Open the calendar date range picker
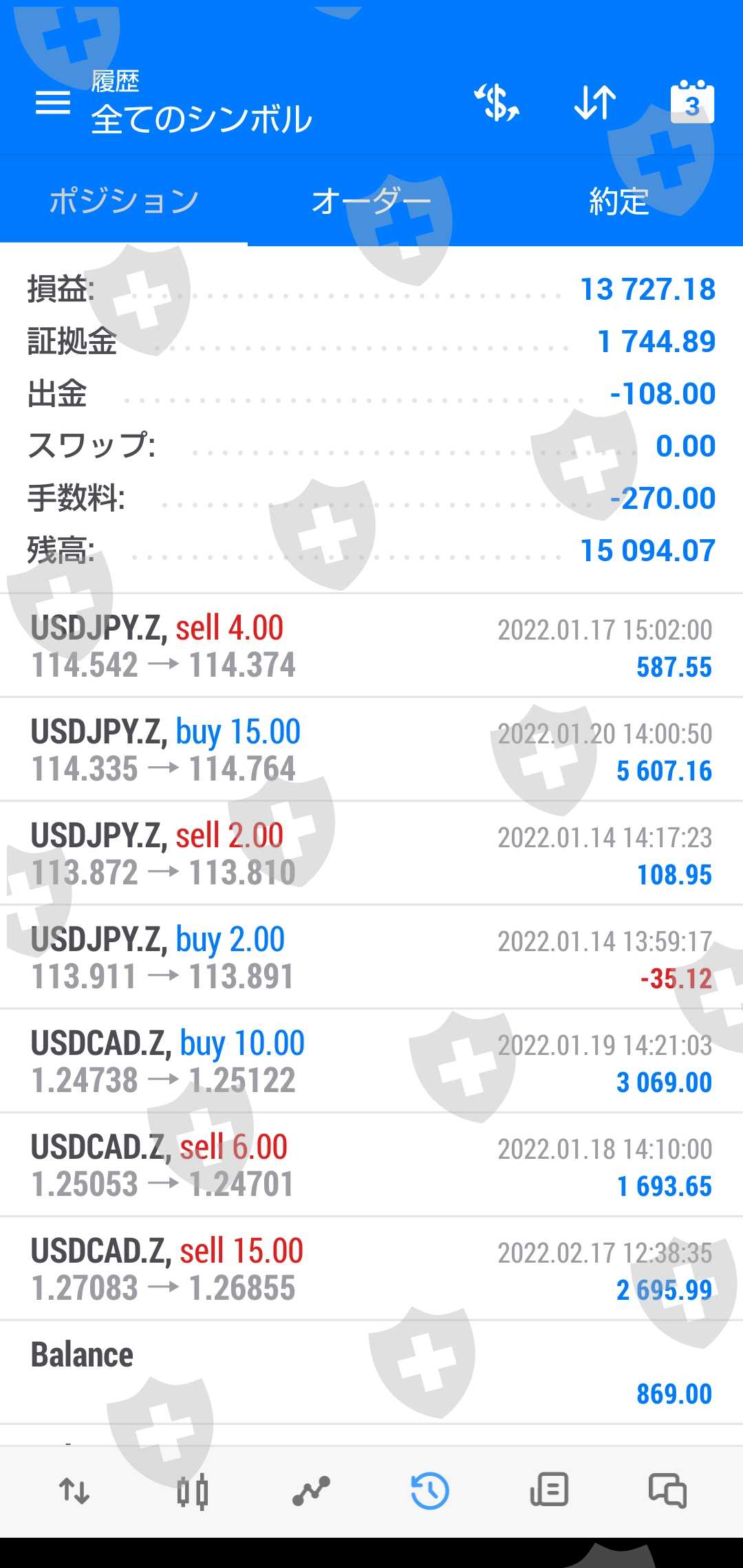 click(692, 103)
